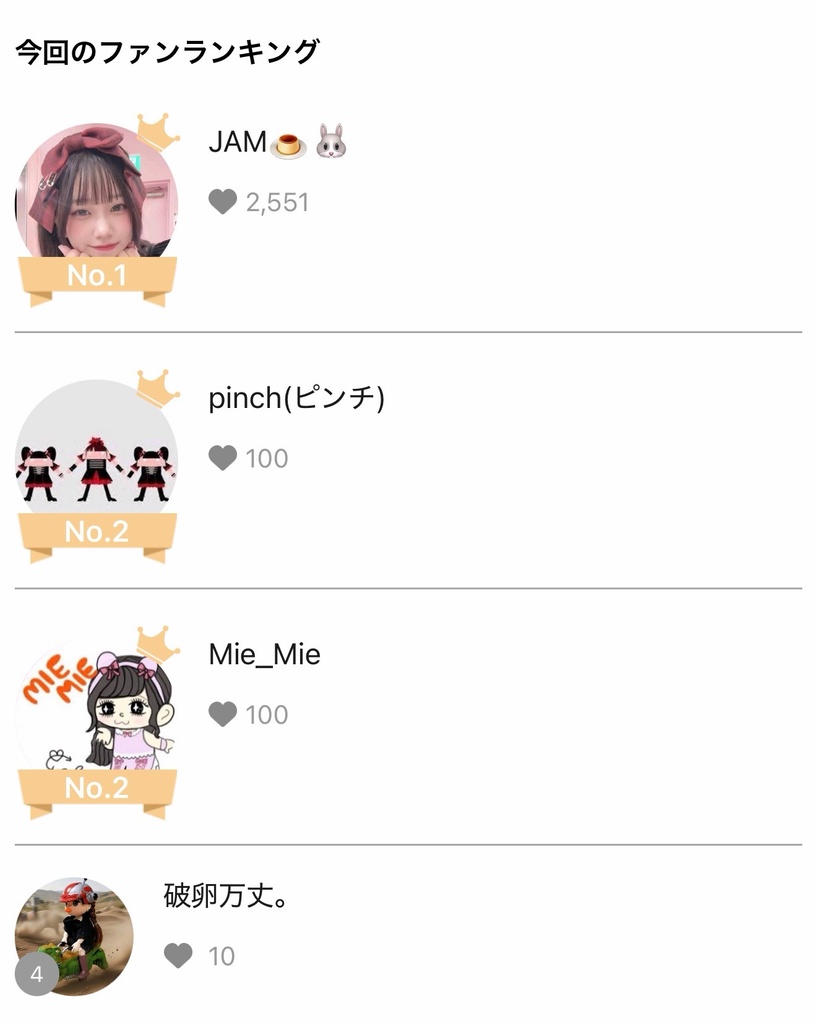
Task: Select the Mie_Mie ranking entry
Action: pyautogui.click(x=264, y=655)
